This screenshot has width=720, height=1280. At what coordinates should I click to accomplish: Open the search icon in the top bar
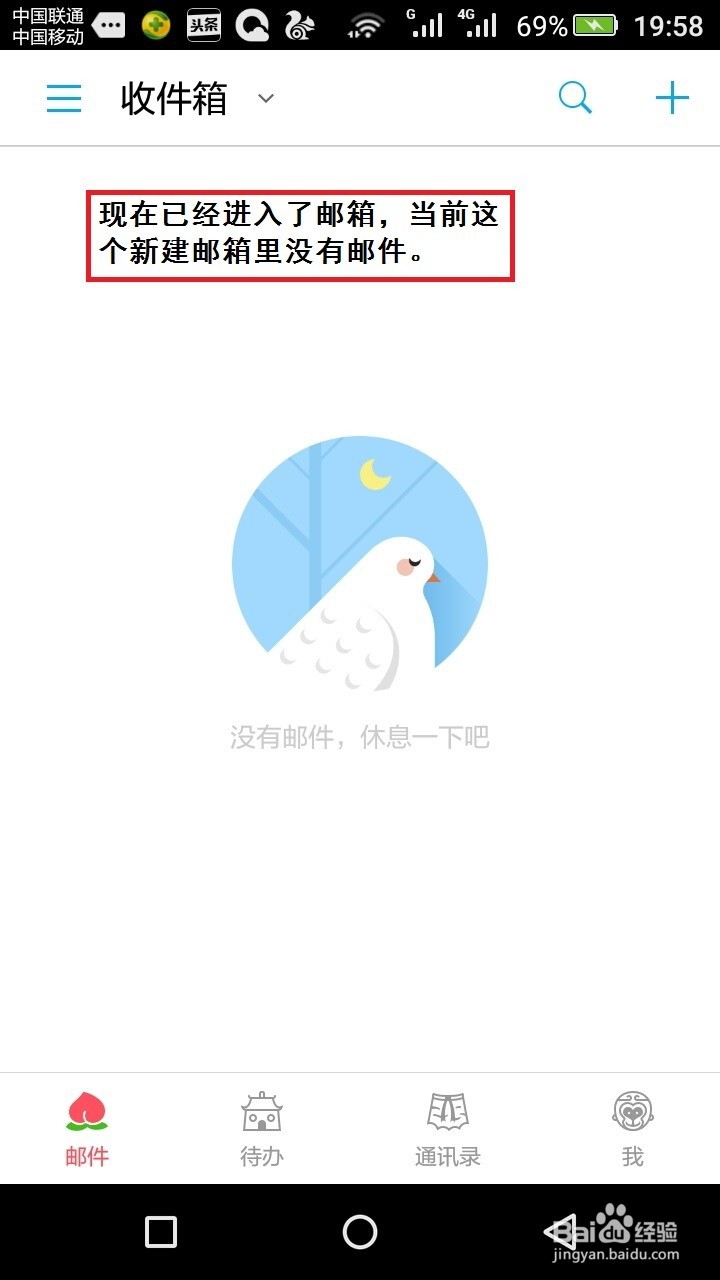tap(574, 97)
